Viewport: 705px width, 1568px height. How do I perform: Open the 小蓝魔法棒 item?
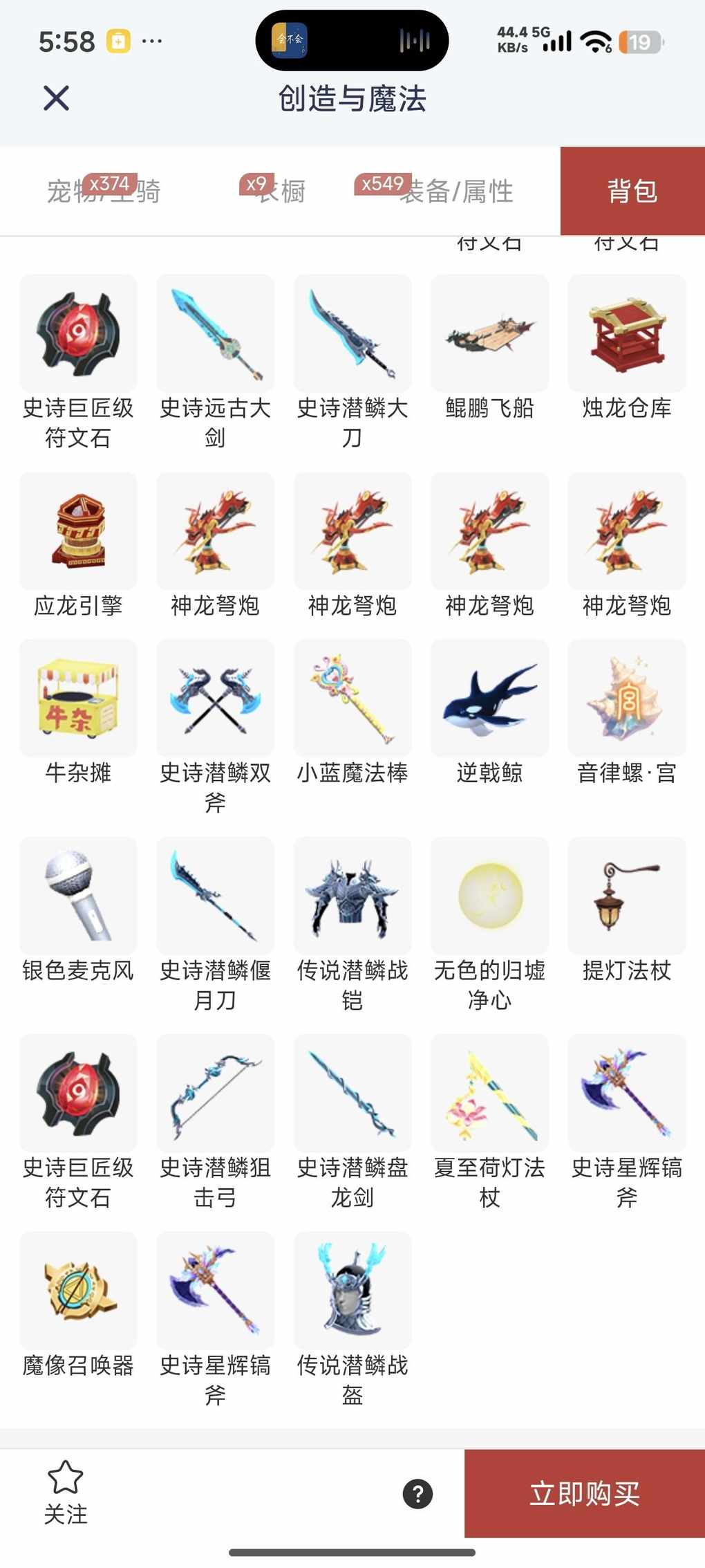pyautogui.click(x=352, y=698)
